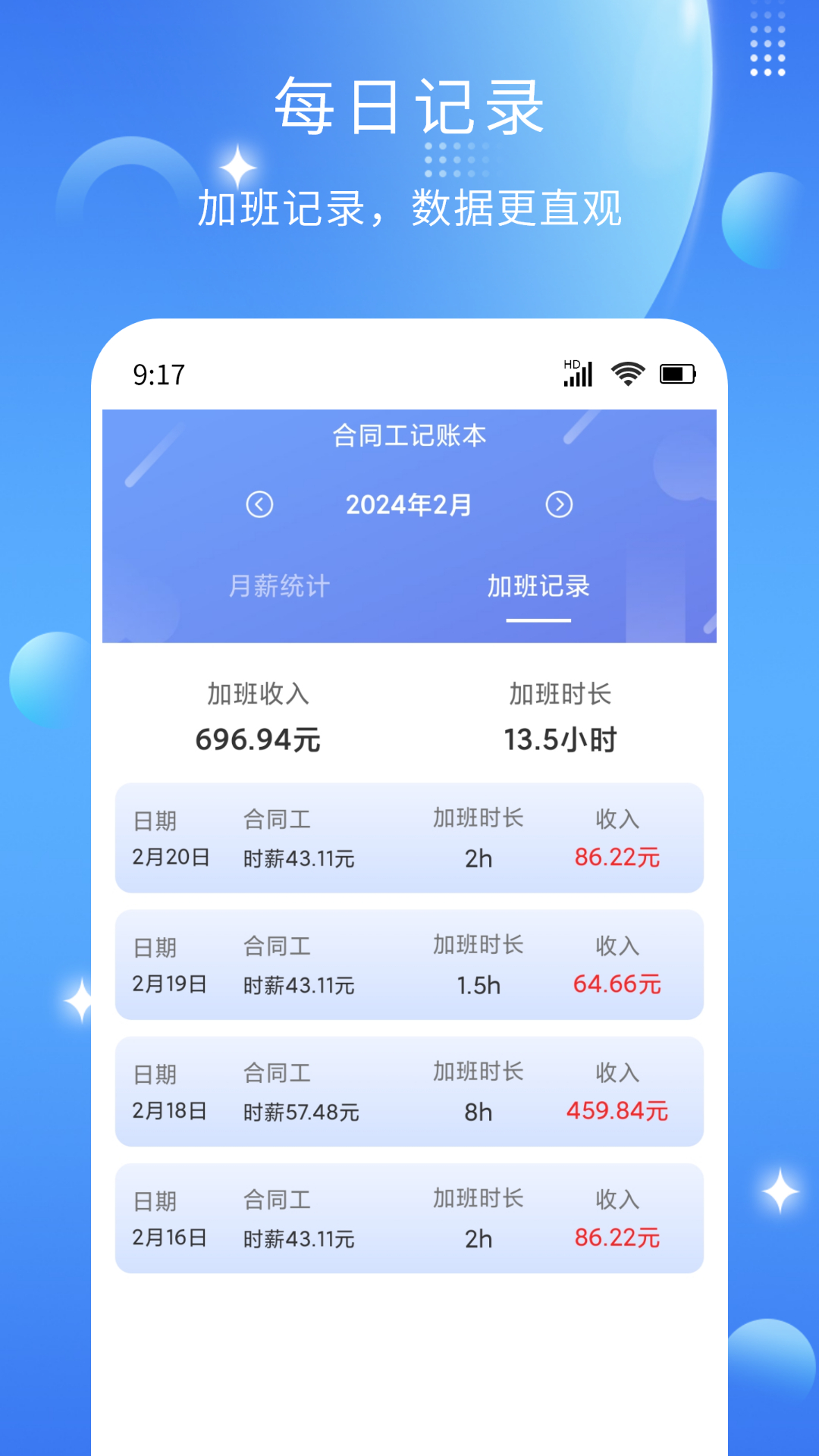This screenshot has width=819, height=1456.
Task: Click the 合同工记账本 title
Action: point(409,436)
